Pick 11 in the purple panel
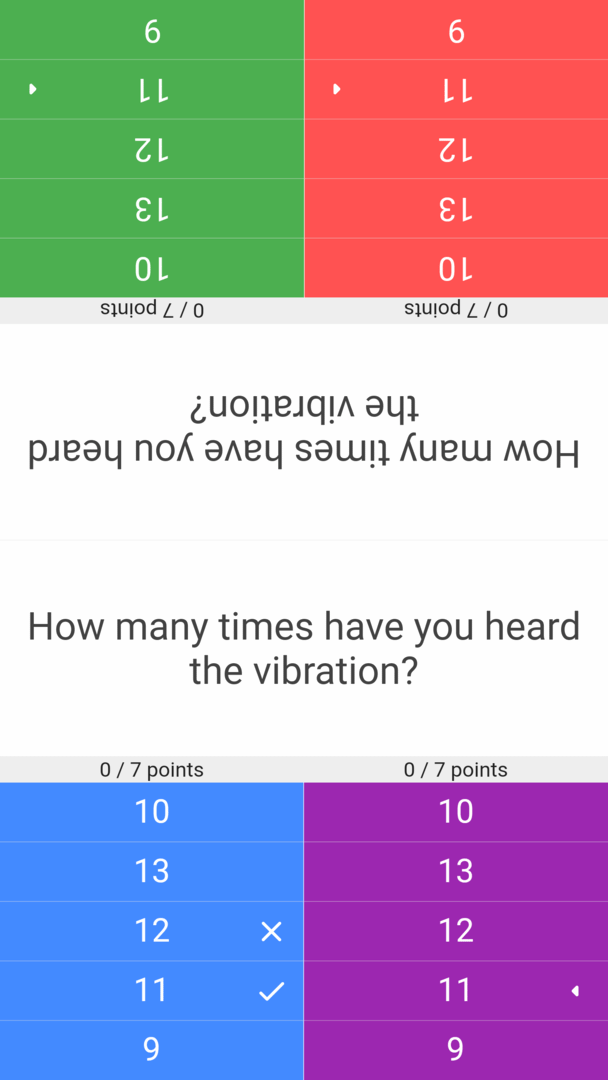Screen dimensions: 608x1080 tap(456, 990)
